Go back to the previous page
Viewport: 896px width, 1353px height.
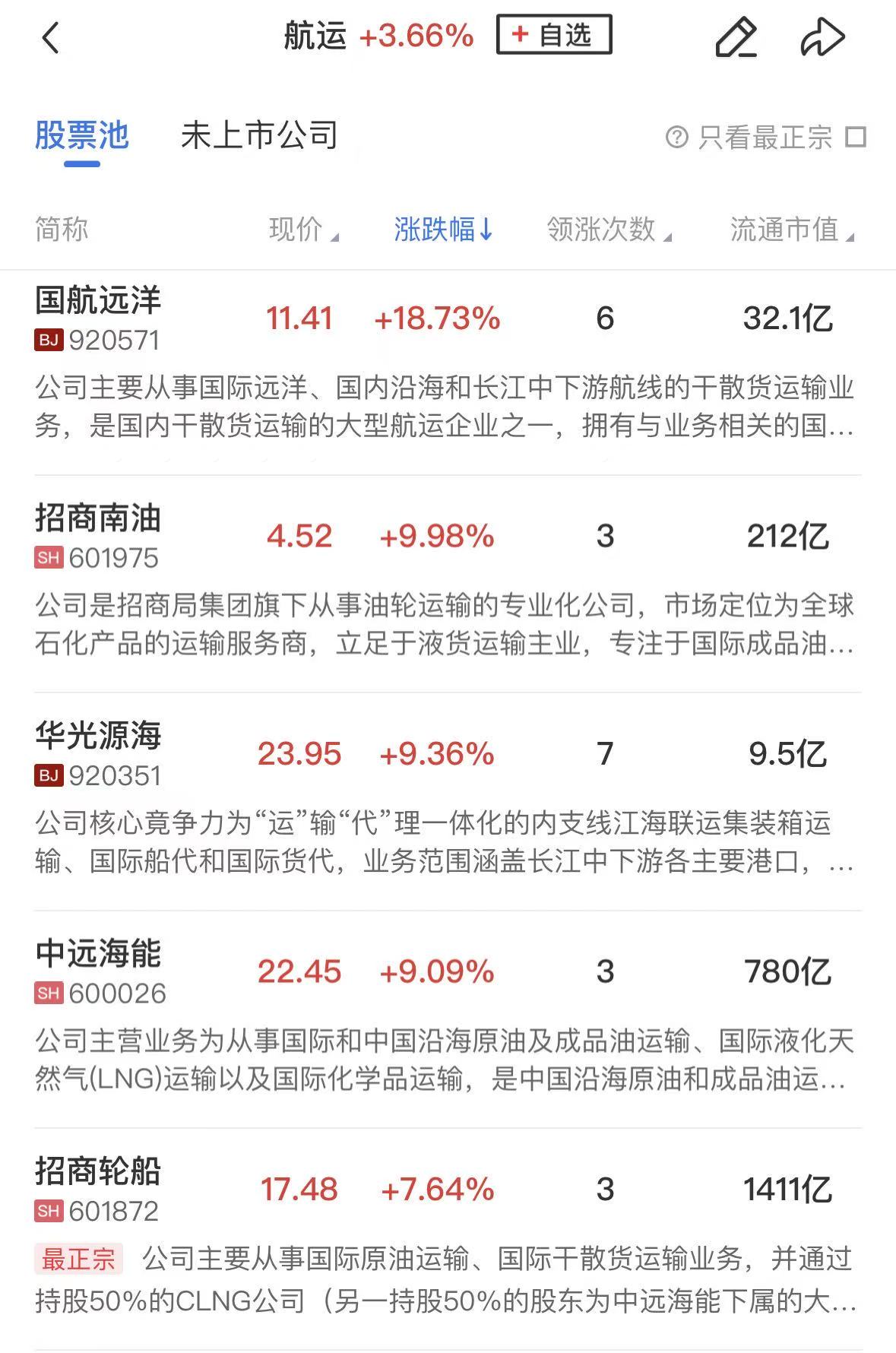[50, 38]
